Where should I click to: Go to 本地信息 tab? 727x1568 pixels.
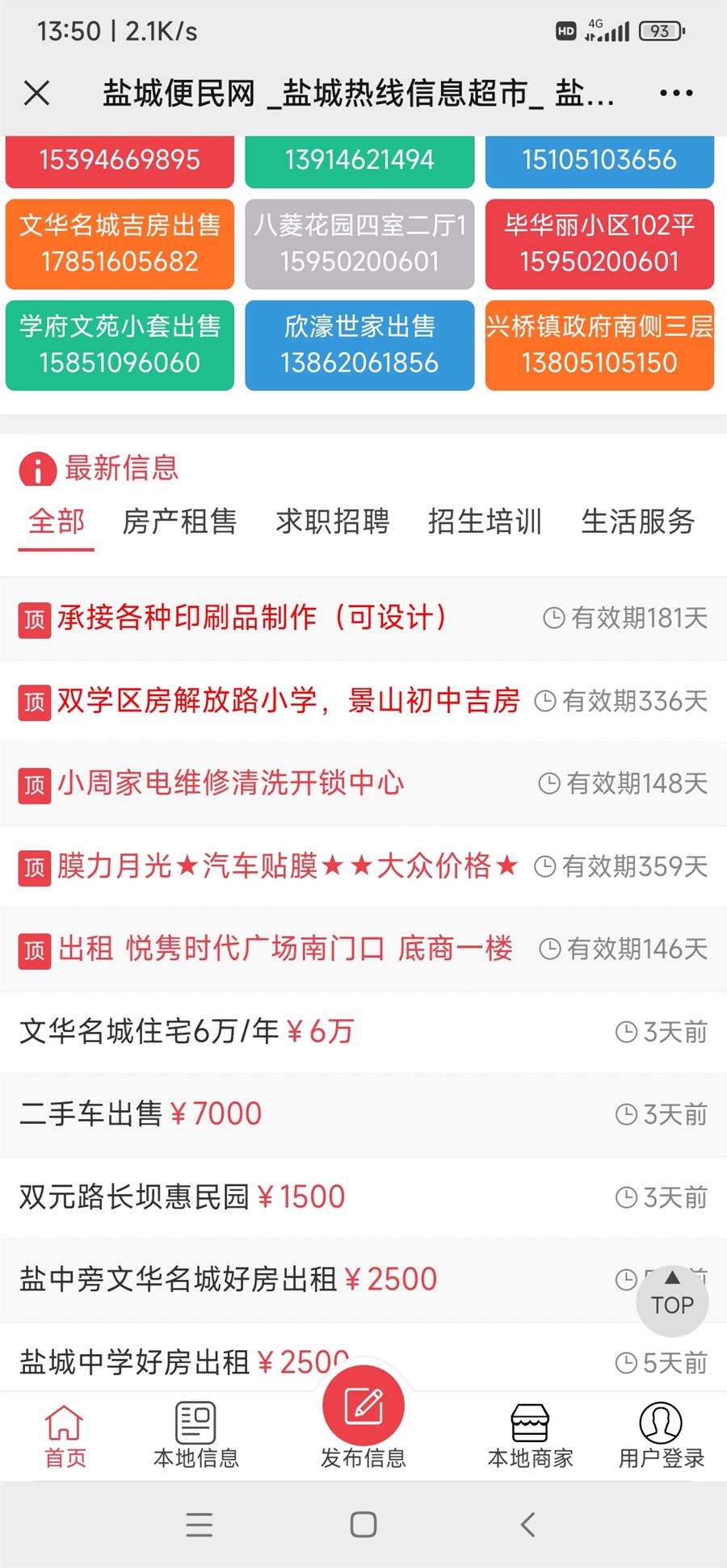(x=196, y=1434)
